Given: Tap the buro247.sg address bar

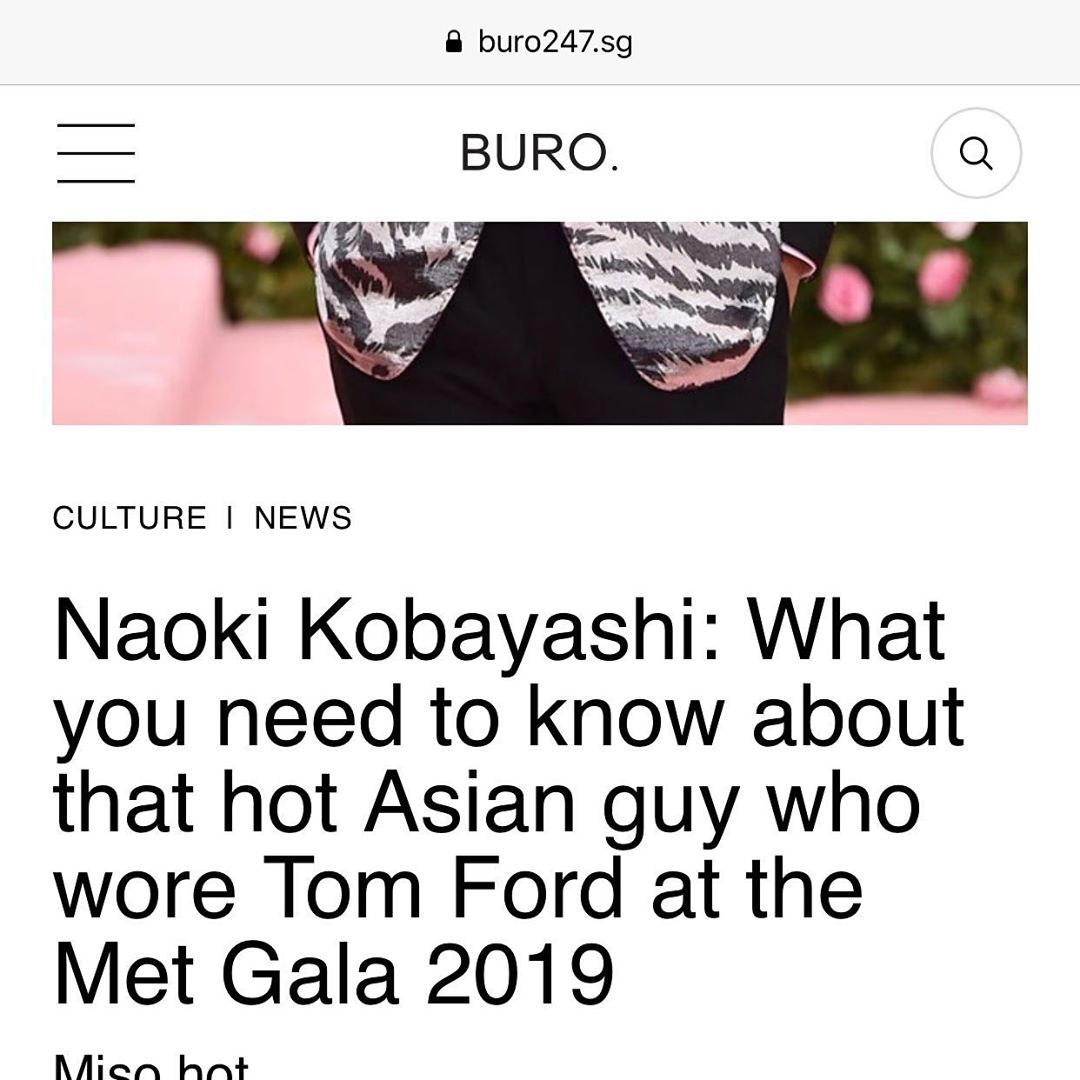Looking at the screenshot, I should pyautogui.click(x=540, y=42).
